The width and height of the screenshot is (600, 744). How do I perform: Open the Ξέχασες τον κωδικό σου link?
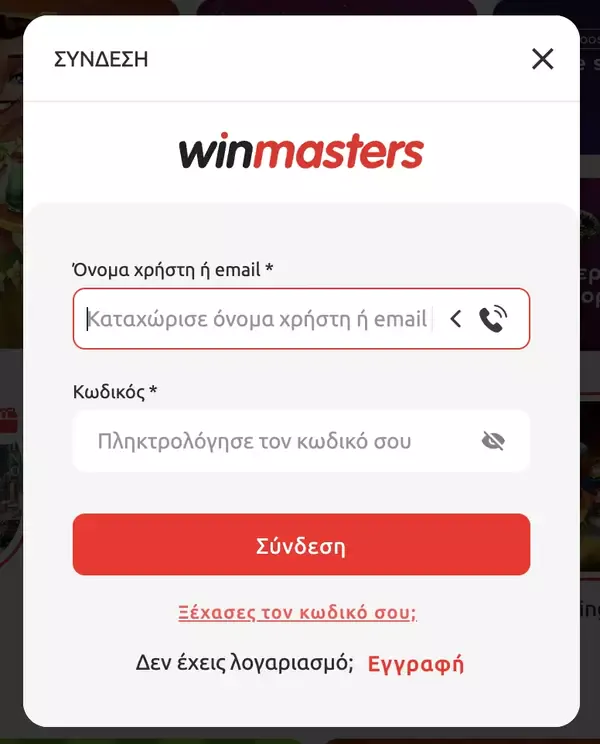pos(297,613)
